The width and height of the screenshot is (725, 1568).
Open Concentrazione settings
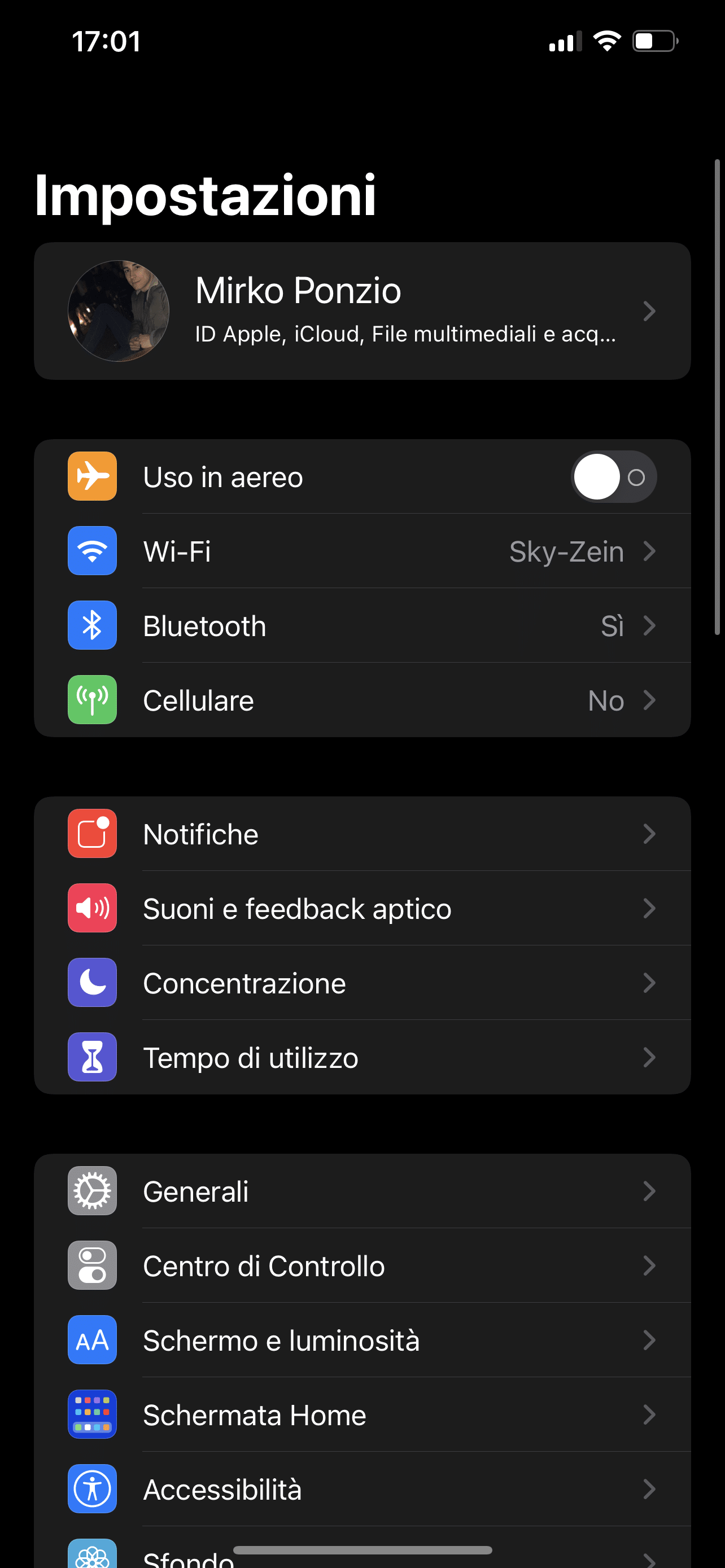click(x=362, y=983)
